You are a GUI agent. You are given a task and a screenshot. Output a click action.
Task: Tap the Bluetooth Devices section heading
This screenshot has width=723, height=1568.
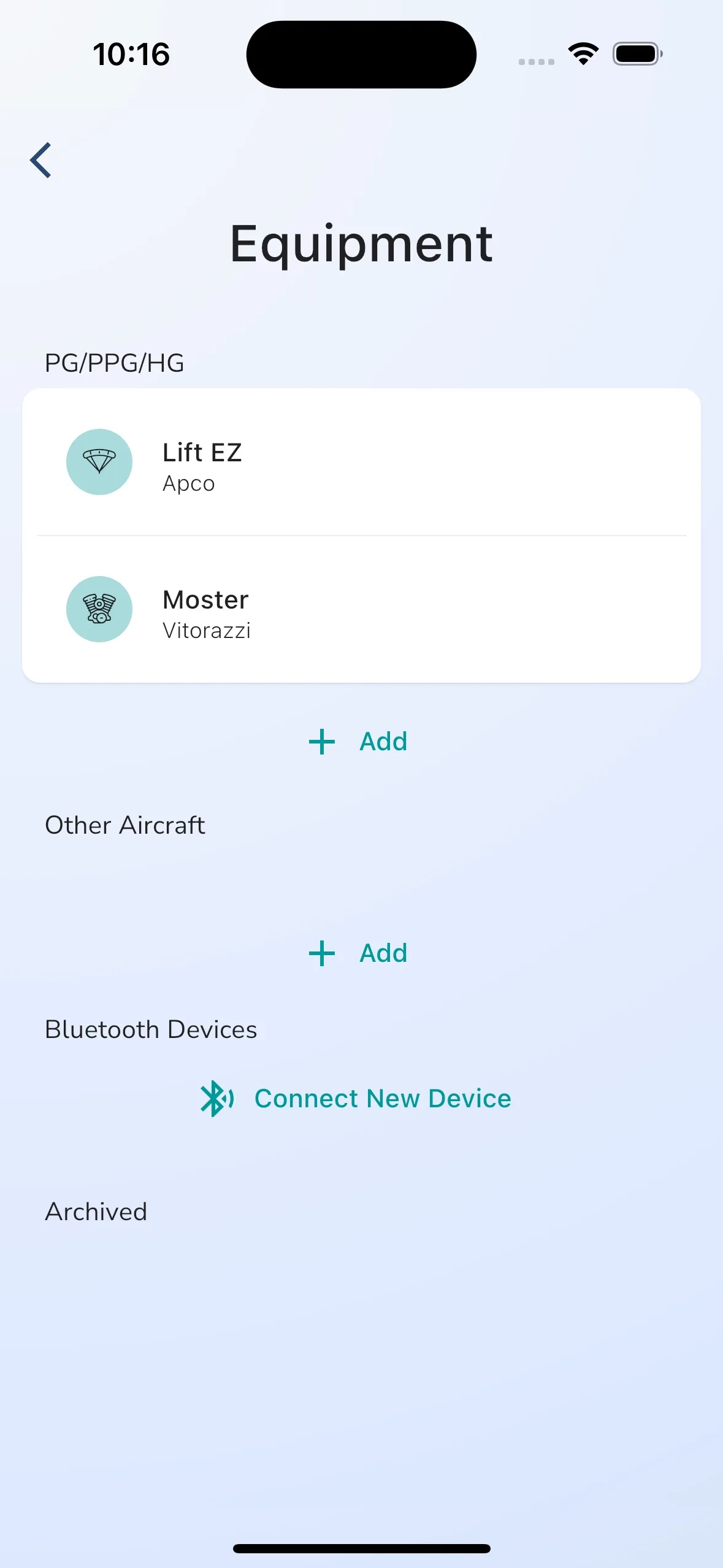coord(150,1029)
